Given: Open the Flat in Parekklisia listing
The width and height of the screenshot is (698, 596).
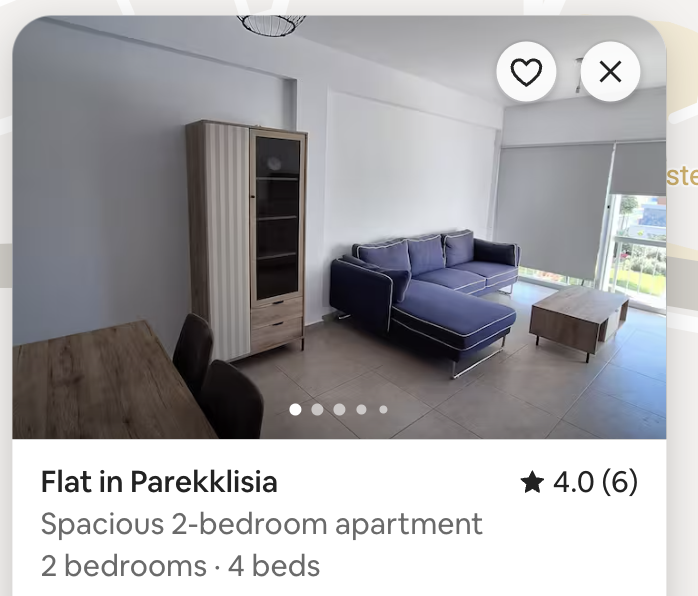Looking at the screenshot, I should pyautogui.click(x=159, y=483).
